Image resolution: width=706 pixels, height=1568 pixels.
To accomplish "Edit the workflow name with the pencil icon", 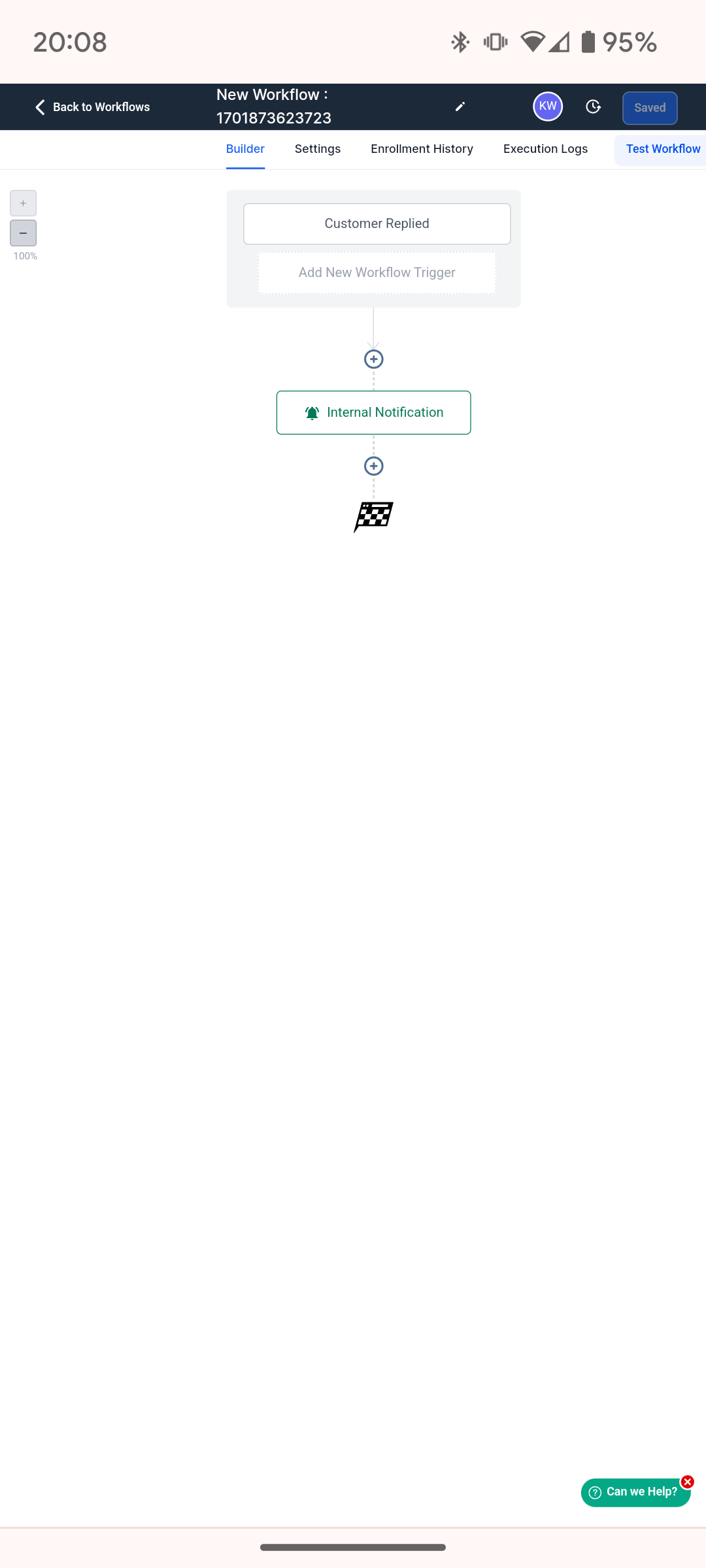I will pos(460,106).
